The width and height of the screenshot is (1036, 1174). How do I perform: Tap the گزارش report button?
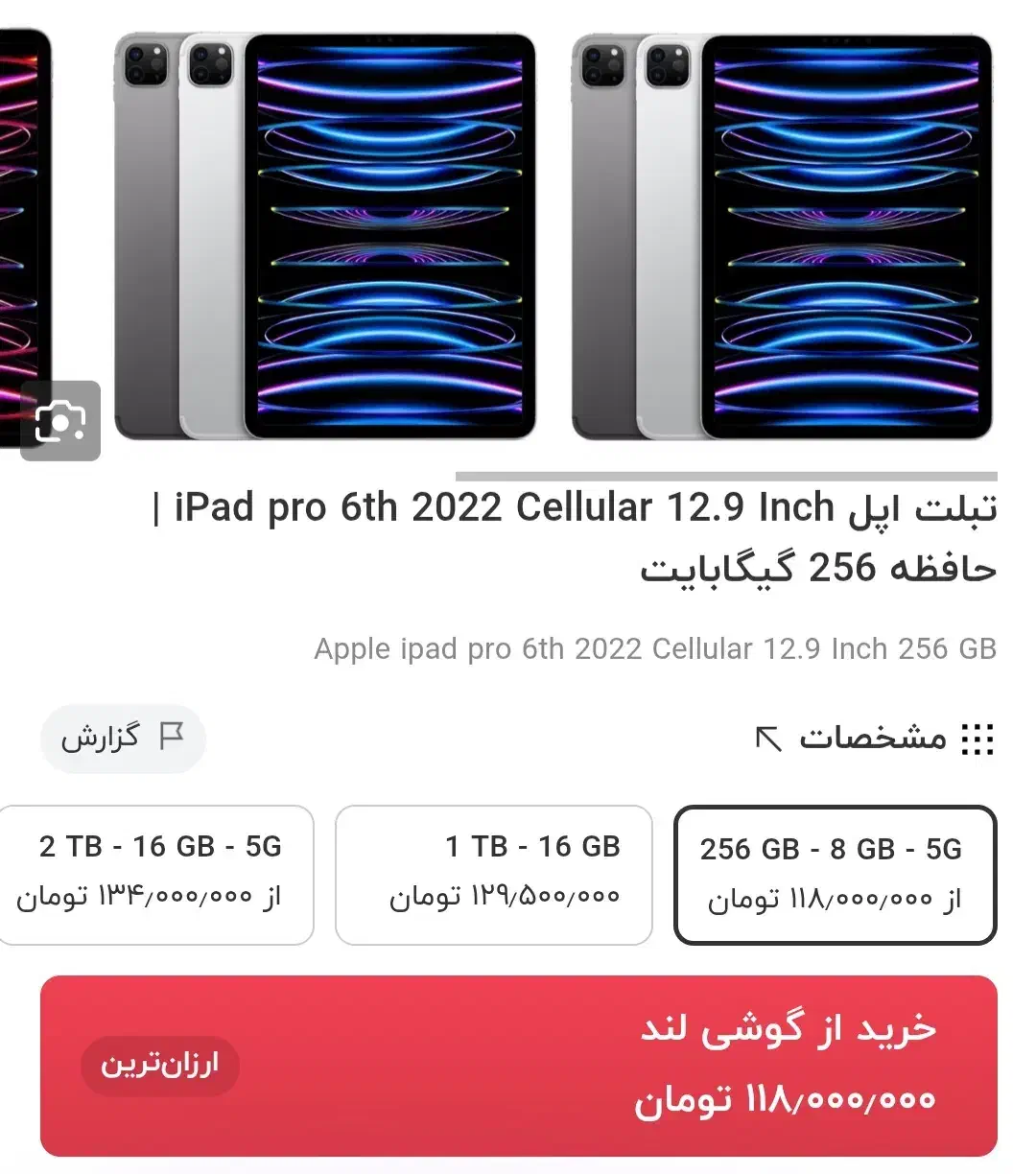[123, 738]
